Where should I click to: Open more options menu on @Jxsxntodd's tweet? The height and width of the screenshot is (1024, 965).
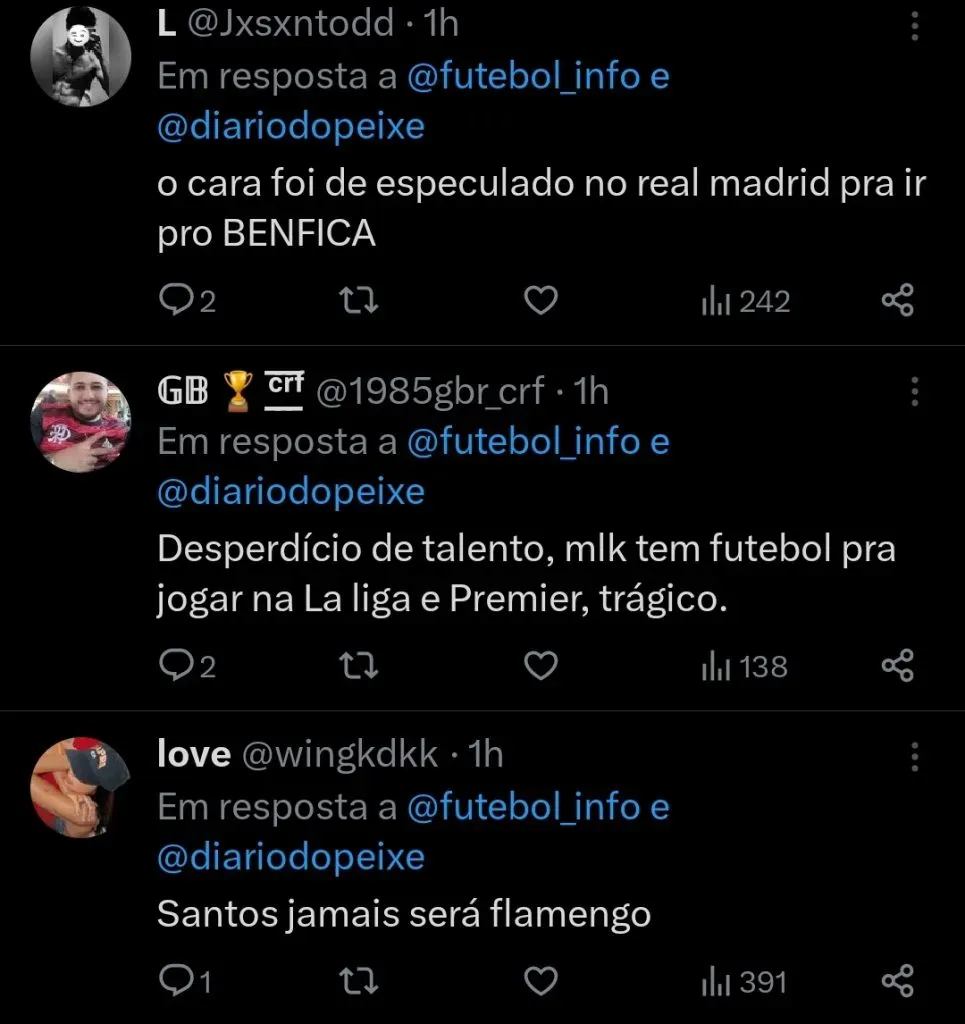point(913,28)
